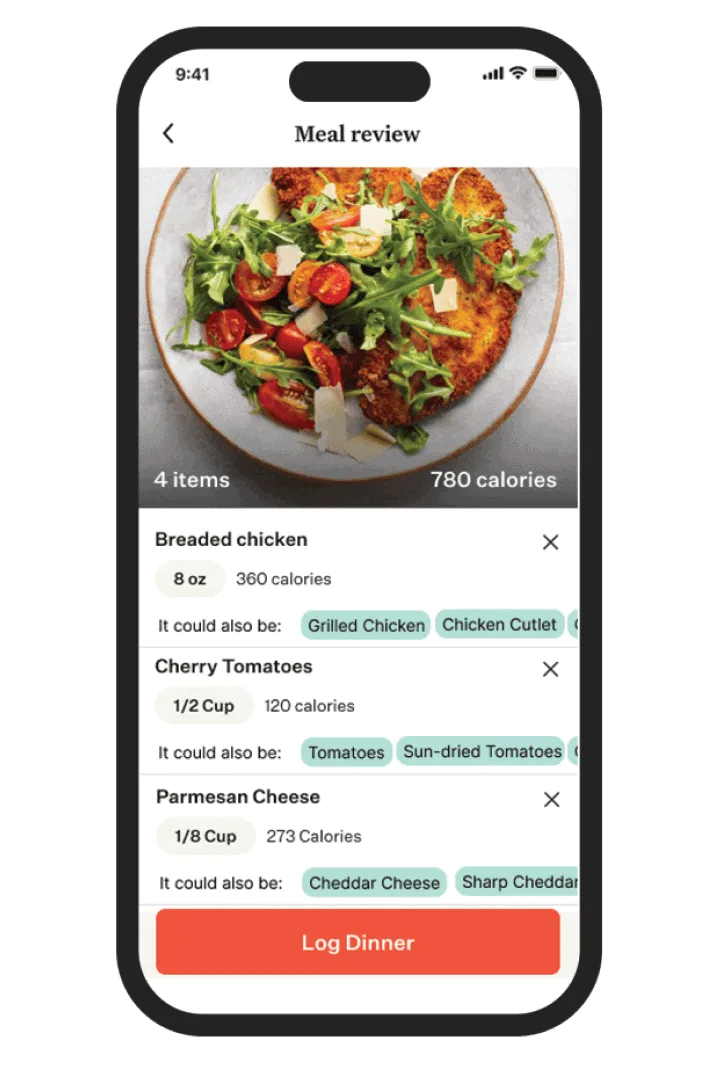Remove Parmesan Cheese item
The image size is (717, 1077).
pyautogui.click(x=551, y=799)
